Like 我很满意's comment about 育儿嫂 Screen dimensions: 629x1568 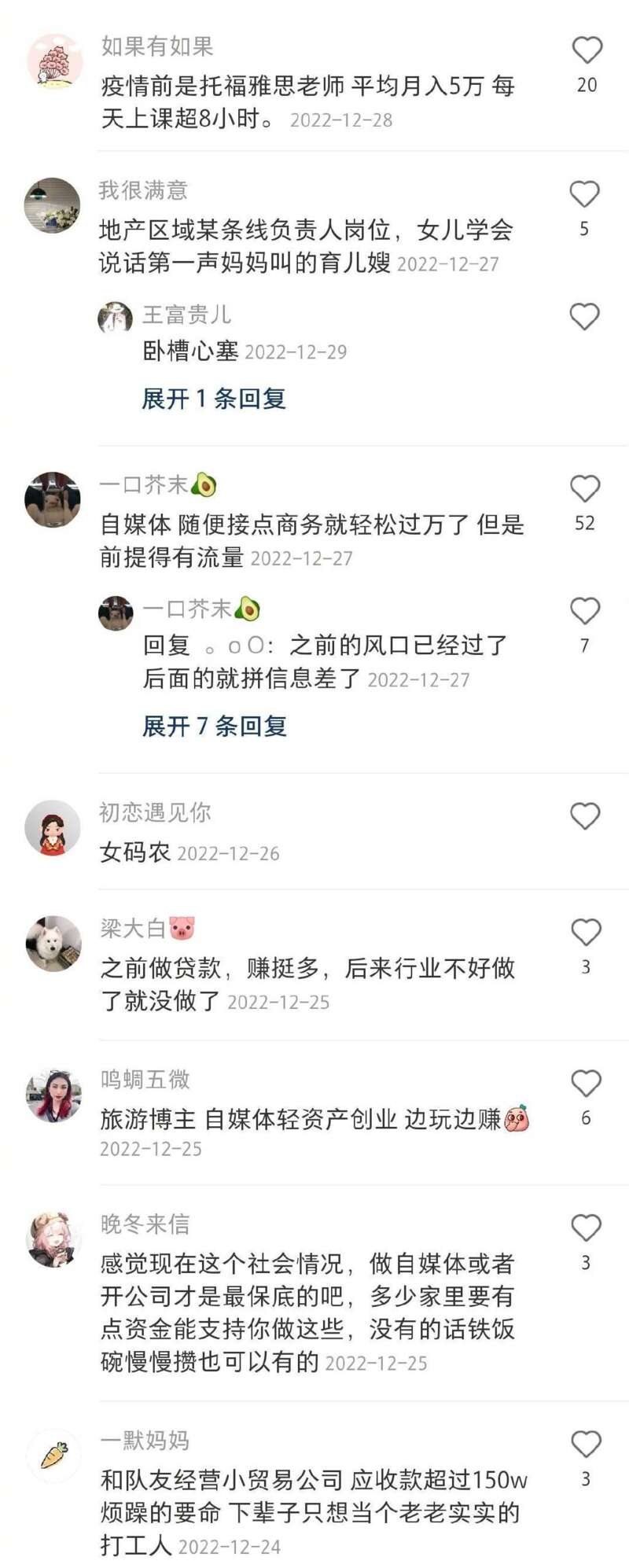(584, 194)
